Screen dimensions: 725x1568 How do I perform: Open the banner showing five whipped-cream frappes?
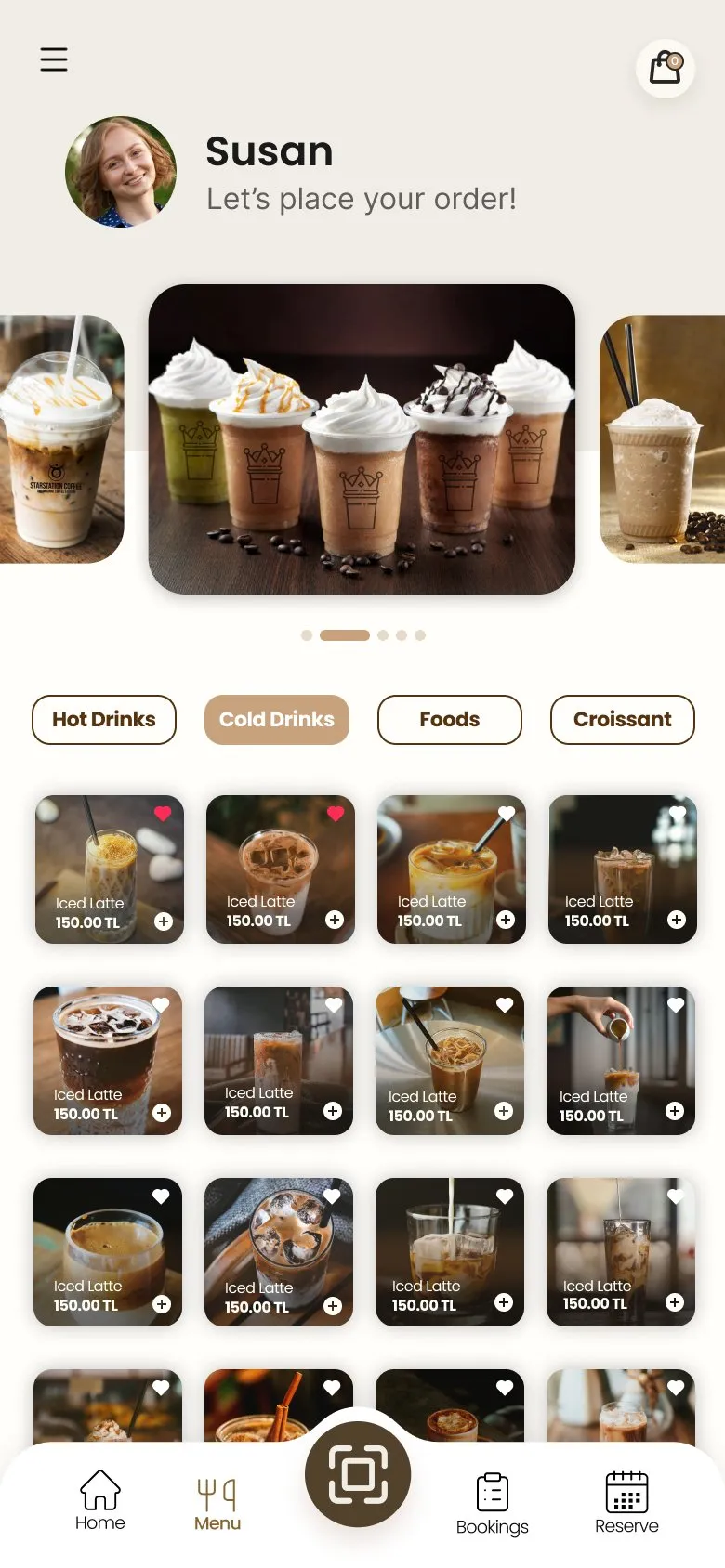pyautogui.click(x=362, y=439)
